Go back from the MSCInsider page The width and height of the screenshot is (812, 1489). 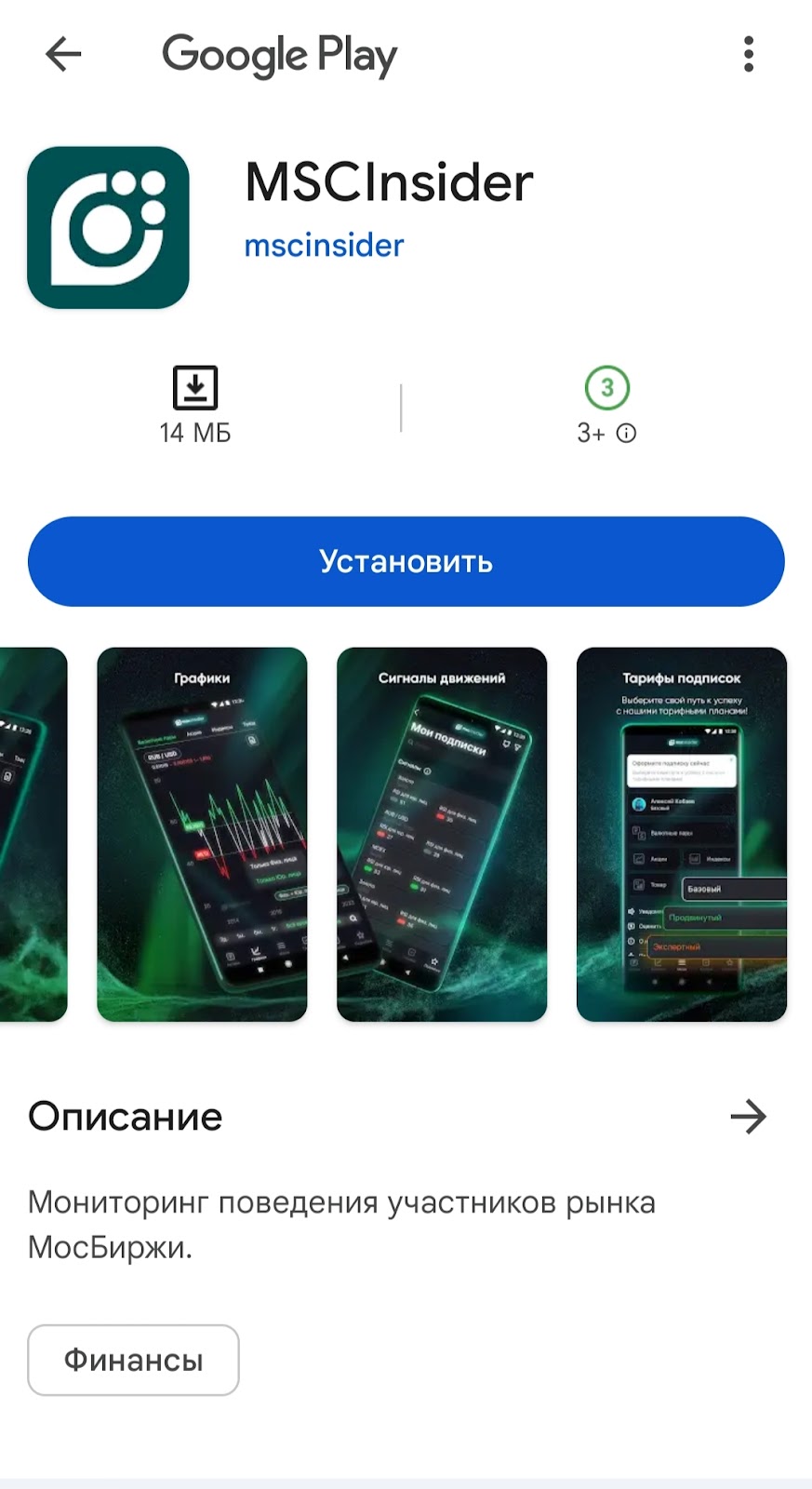pyautogui.click(x=63, y=54)
